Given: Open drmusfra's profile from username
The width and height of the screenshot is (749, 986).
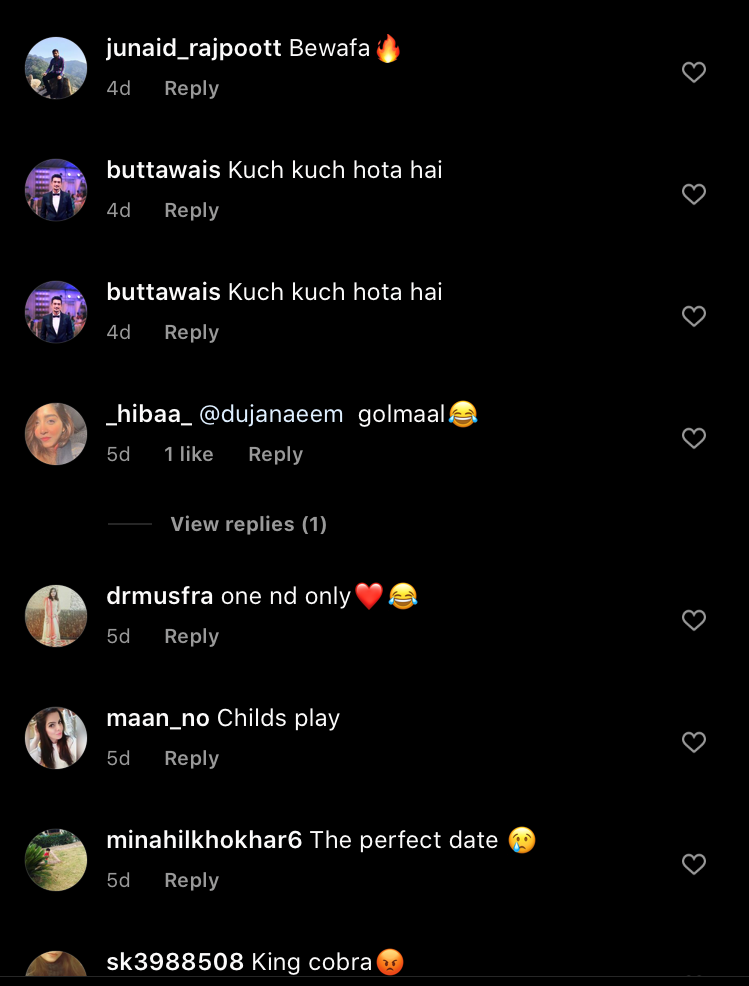Looking at the screenshot, I should 159,597.
